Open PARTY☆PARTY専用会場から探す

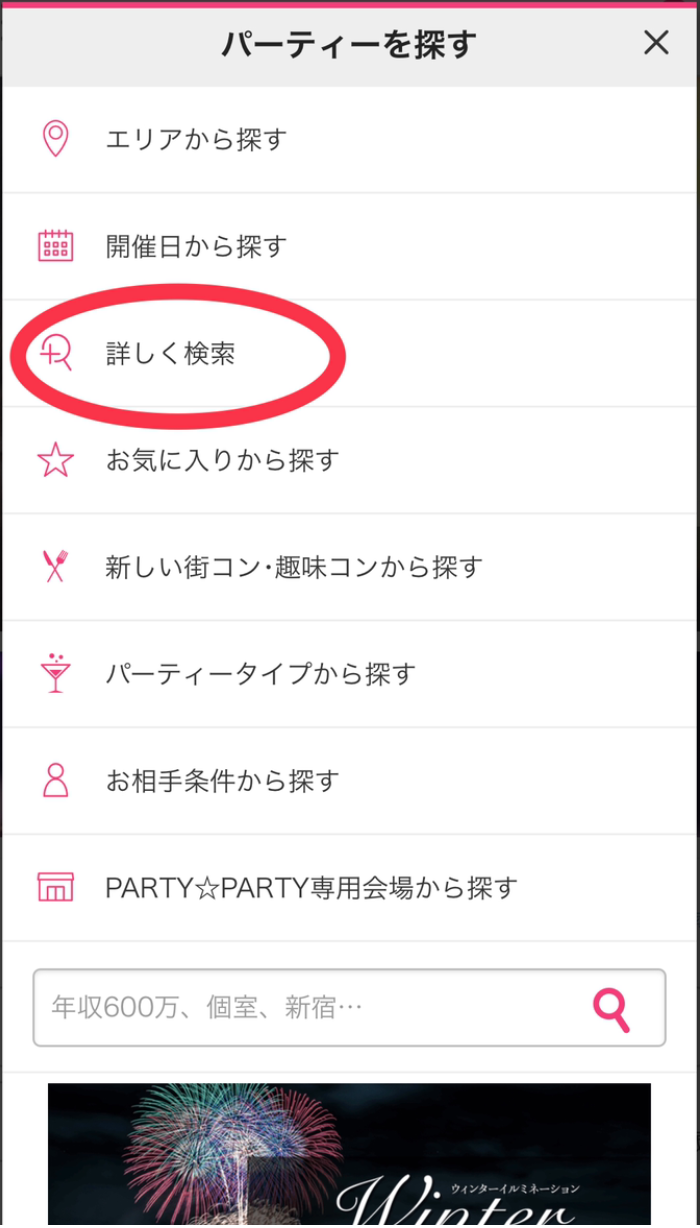click(349, 888)
